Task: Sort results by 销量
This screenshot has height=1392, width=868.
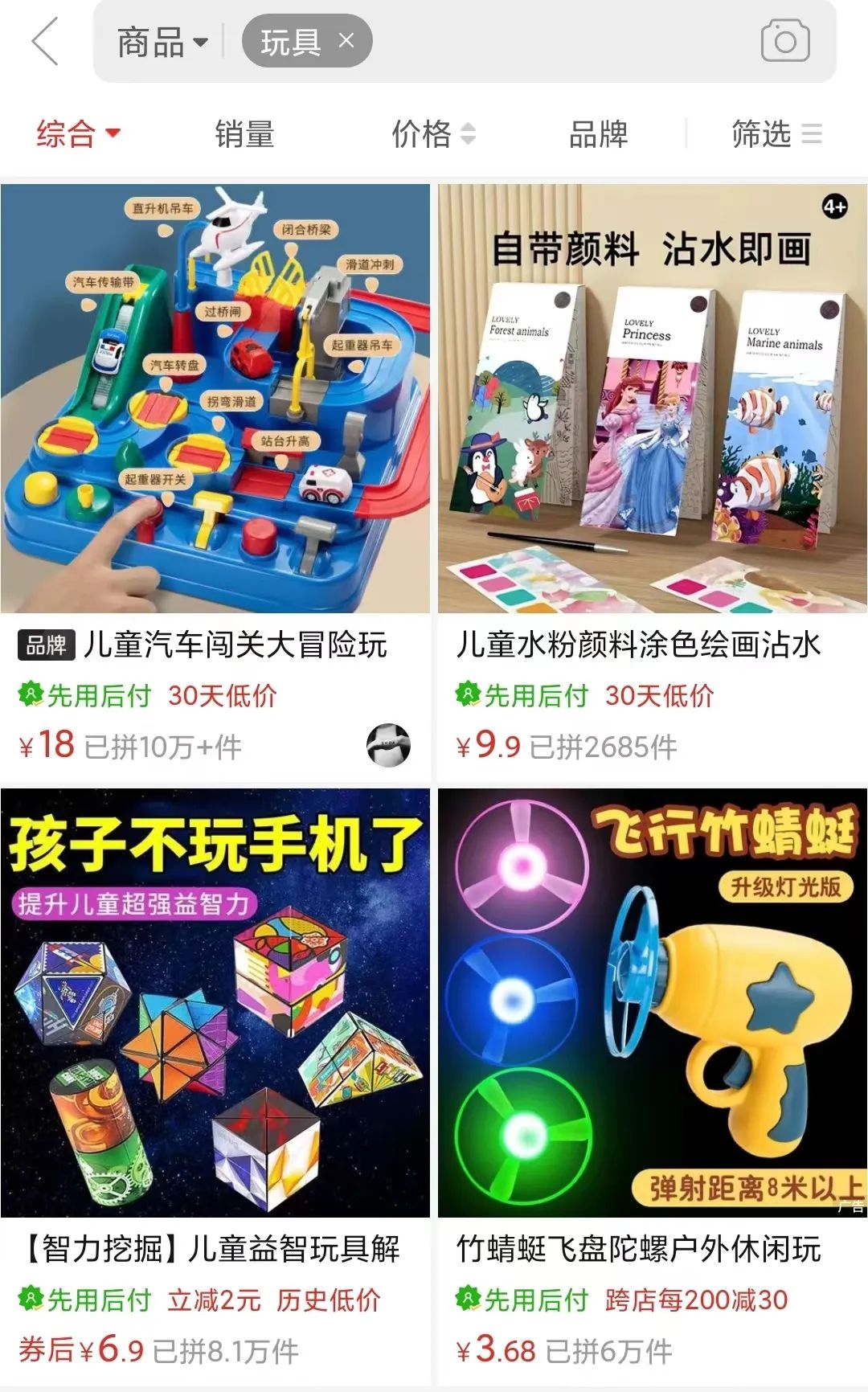Action: click(245, 133)
